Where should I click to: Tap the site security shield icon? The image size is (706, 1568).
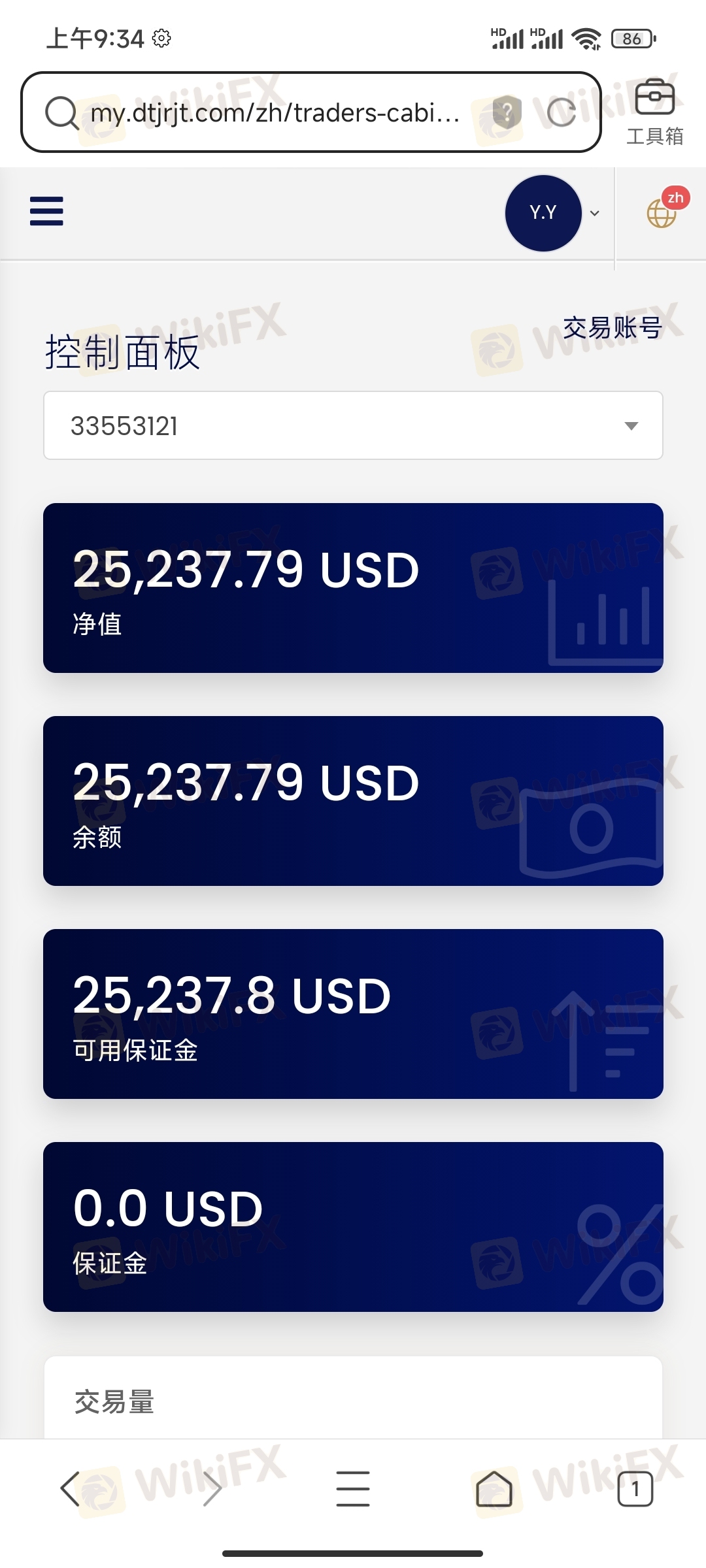[507, 112]
